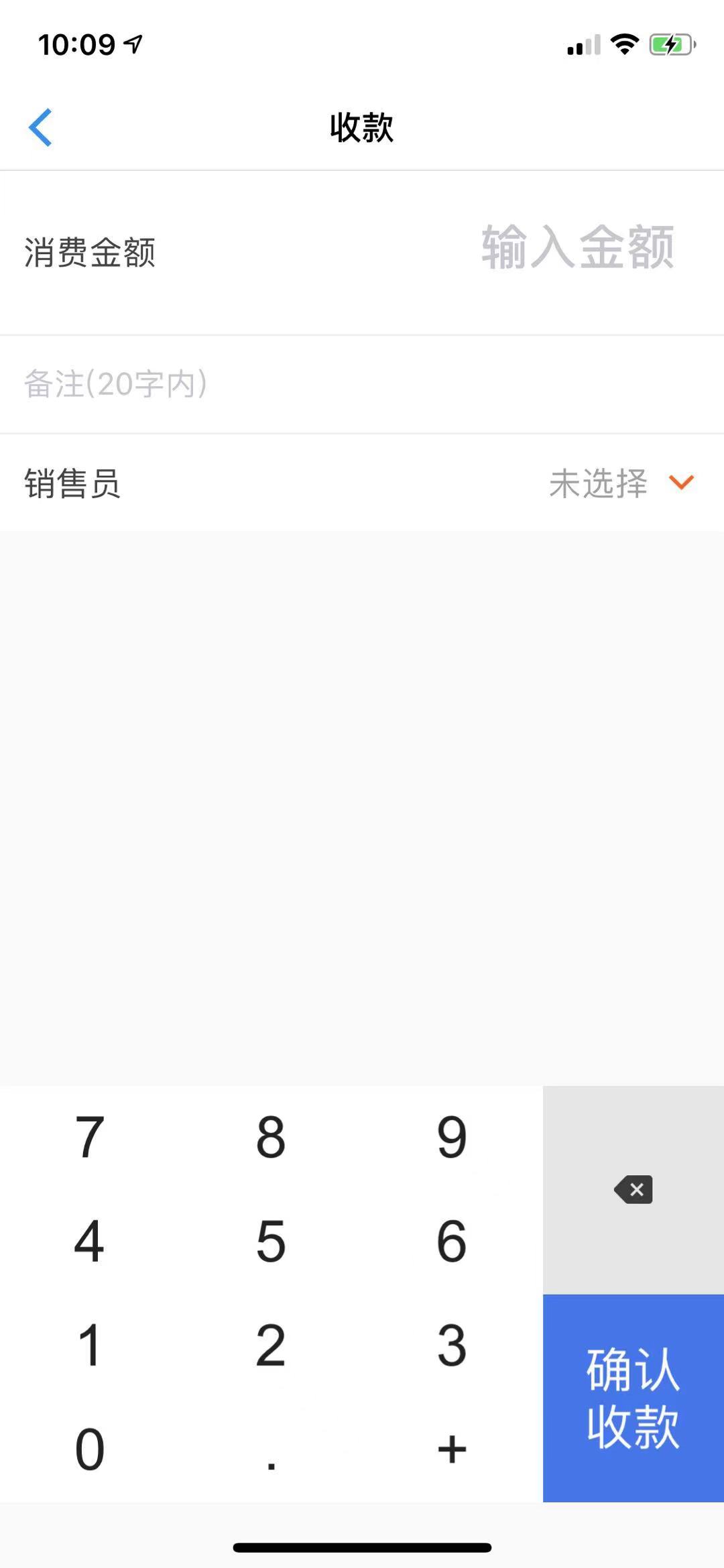Tap the plus key on the keypad

[452, 1449]
